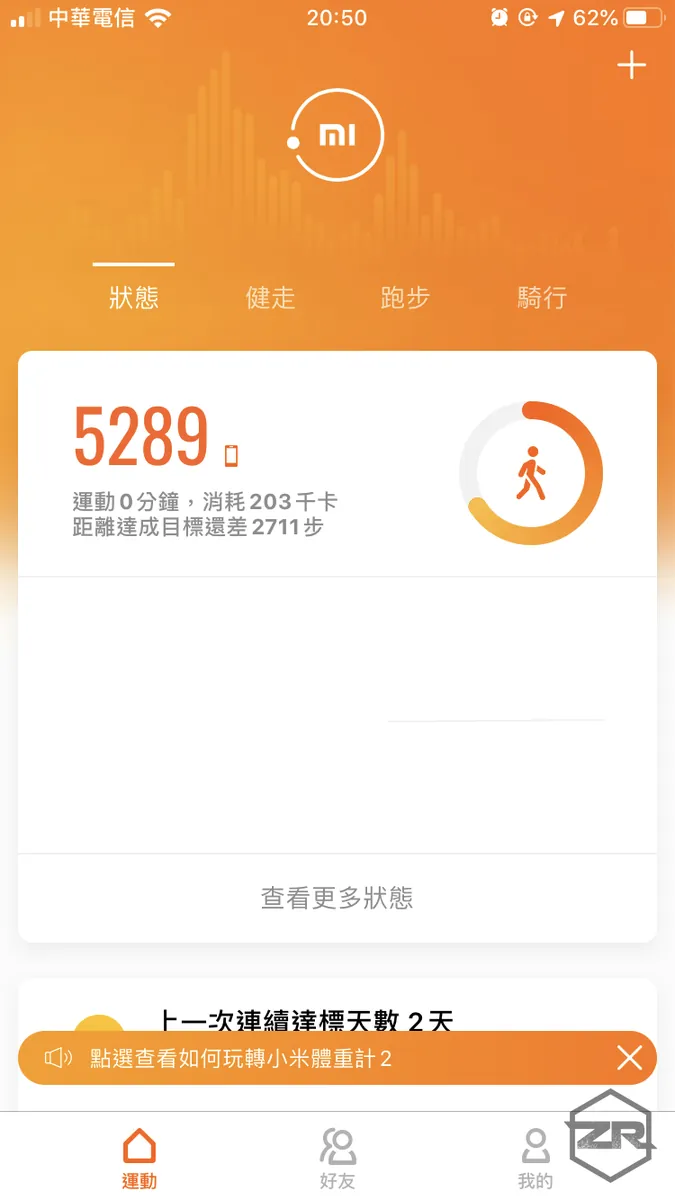Image resolution: width=675 pixels, height=1200 pixels.
Task: Go to the 運動 bottom tab
Action: coord(139,1158)
